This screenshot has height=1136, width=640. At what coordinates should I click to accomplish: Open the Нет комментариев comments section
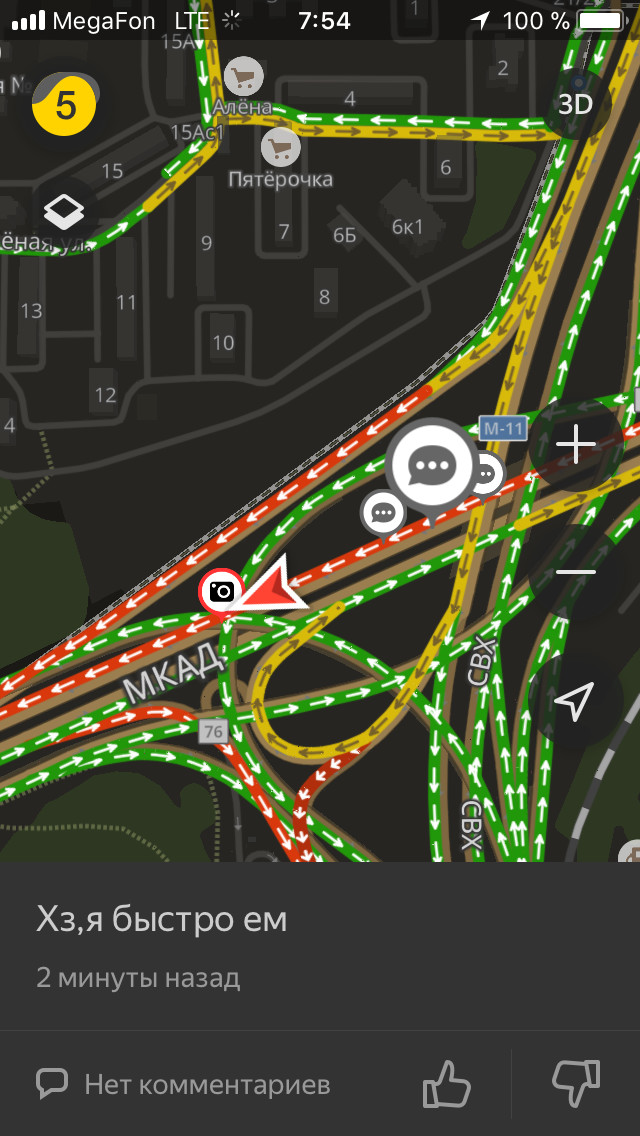coord(183,1084)
